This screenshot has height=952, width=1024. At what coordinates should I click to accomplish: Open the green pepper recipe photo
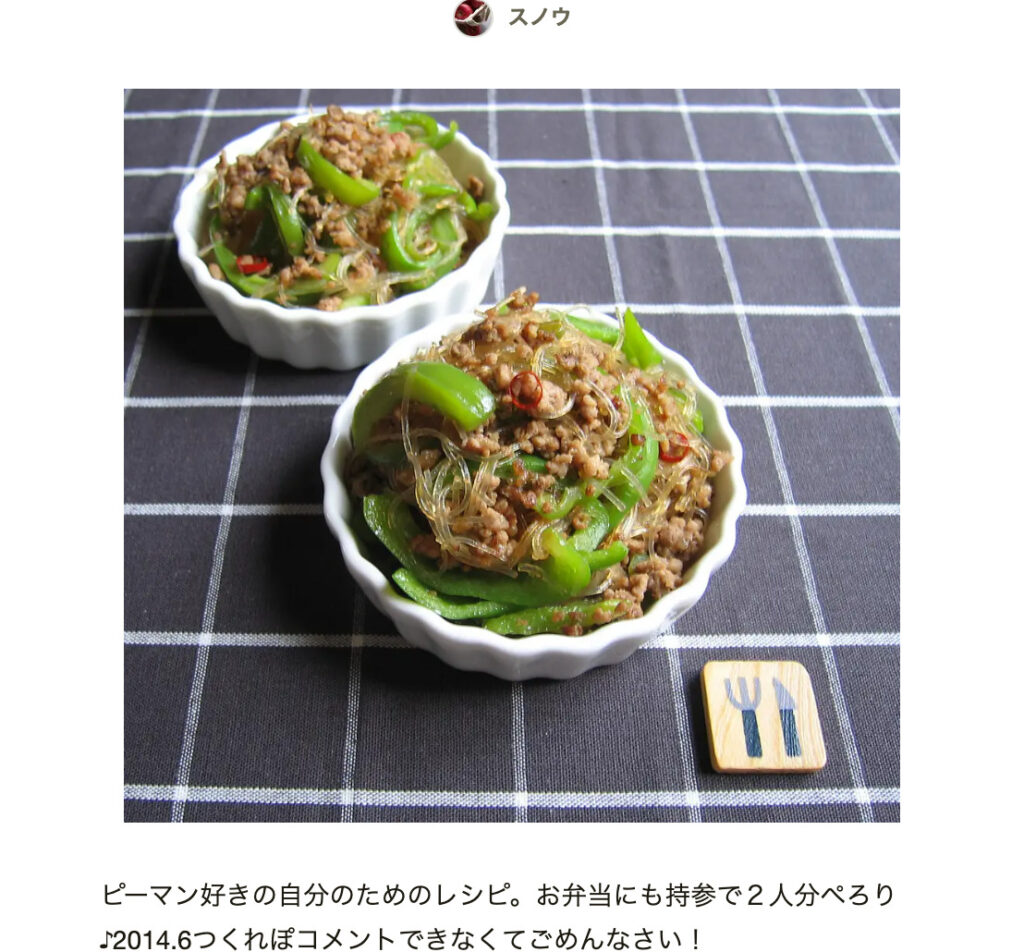coord(511,455)
